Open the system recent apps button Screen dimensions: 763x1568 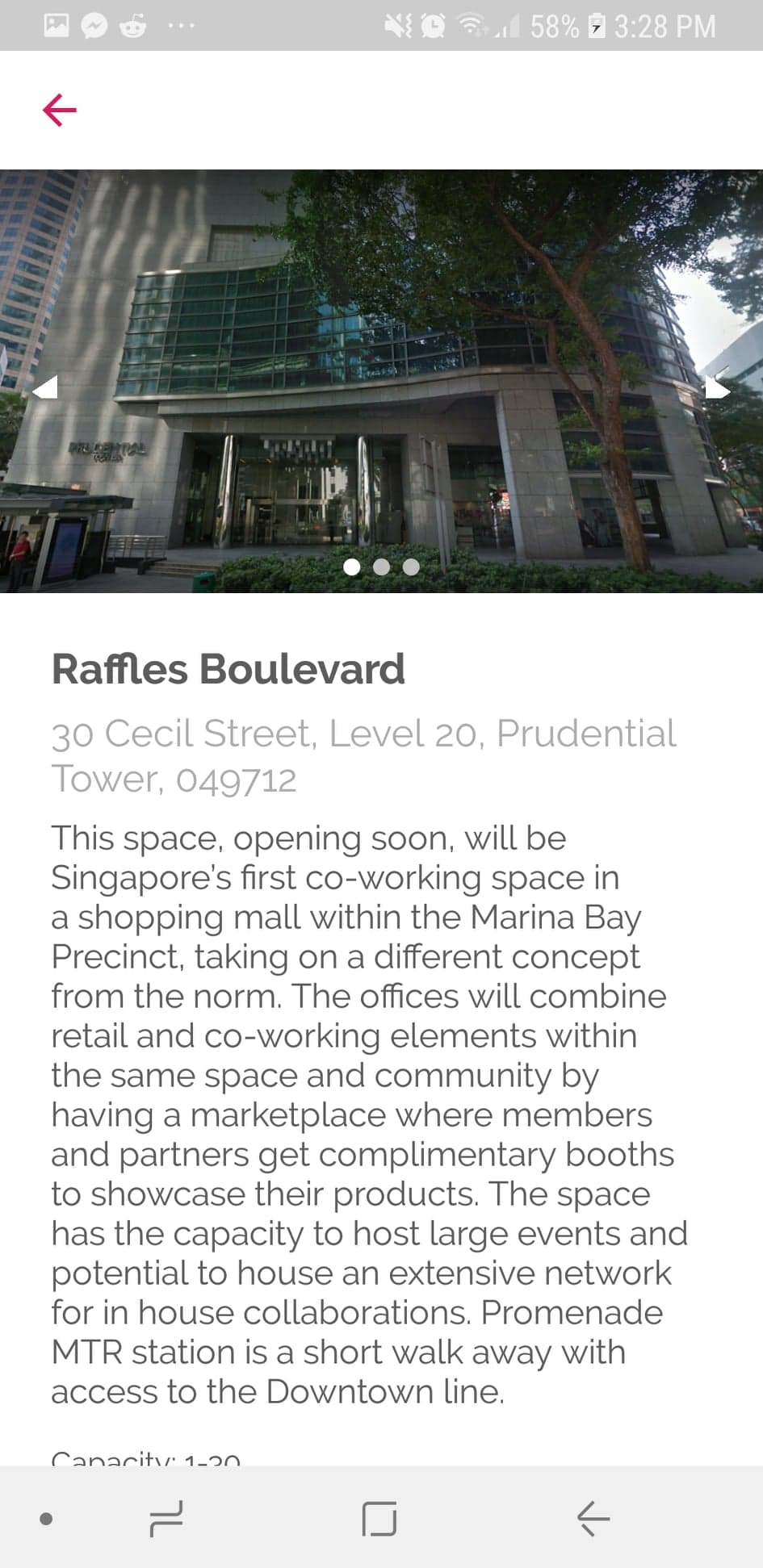[x=166, y=1519]
